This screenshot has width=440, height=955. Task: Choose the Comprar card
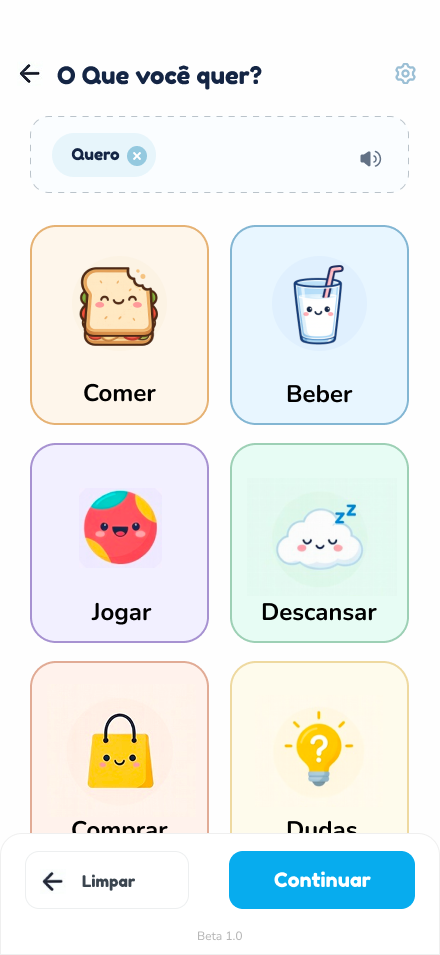(x=119, y=747)
